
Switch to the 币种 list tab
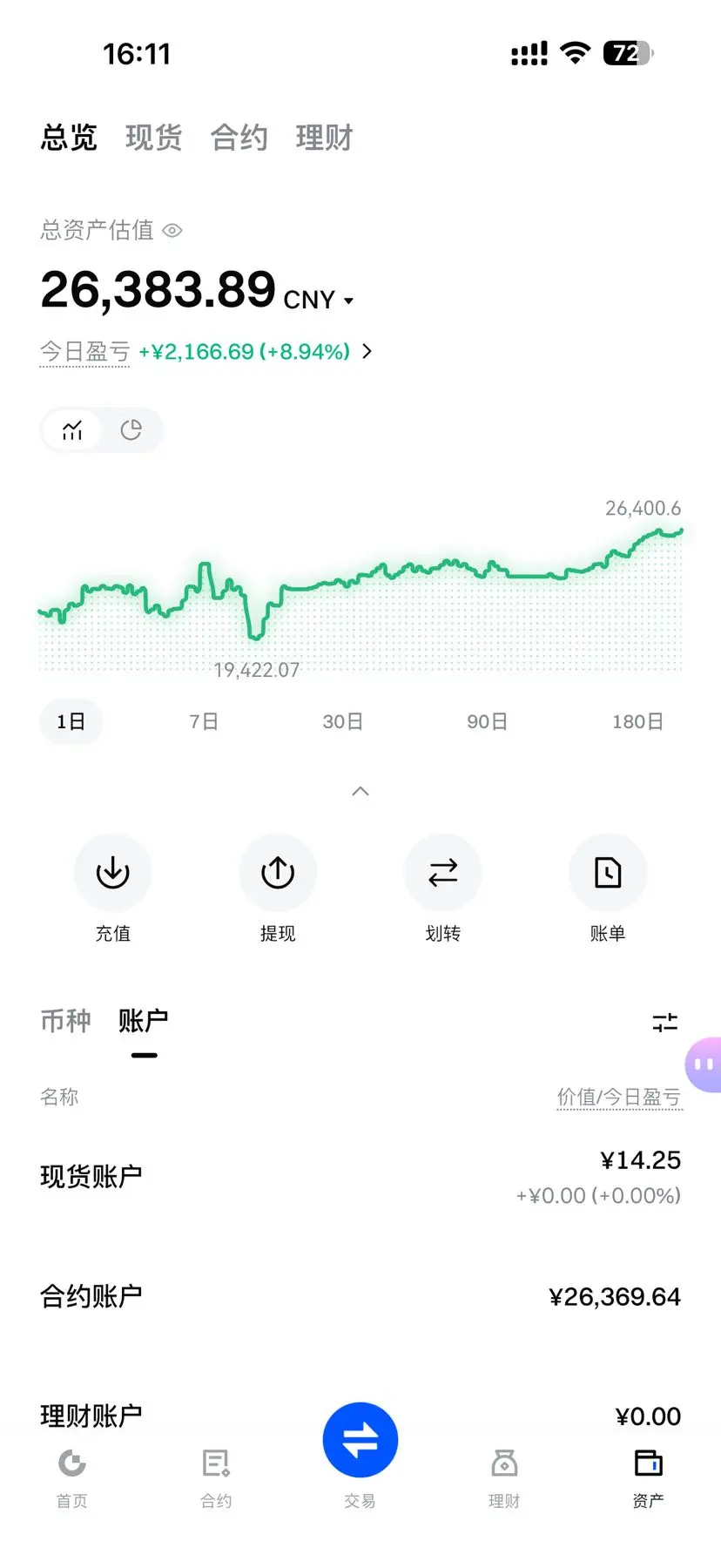pyautogui.click(x=65, y=1020)
